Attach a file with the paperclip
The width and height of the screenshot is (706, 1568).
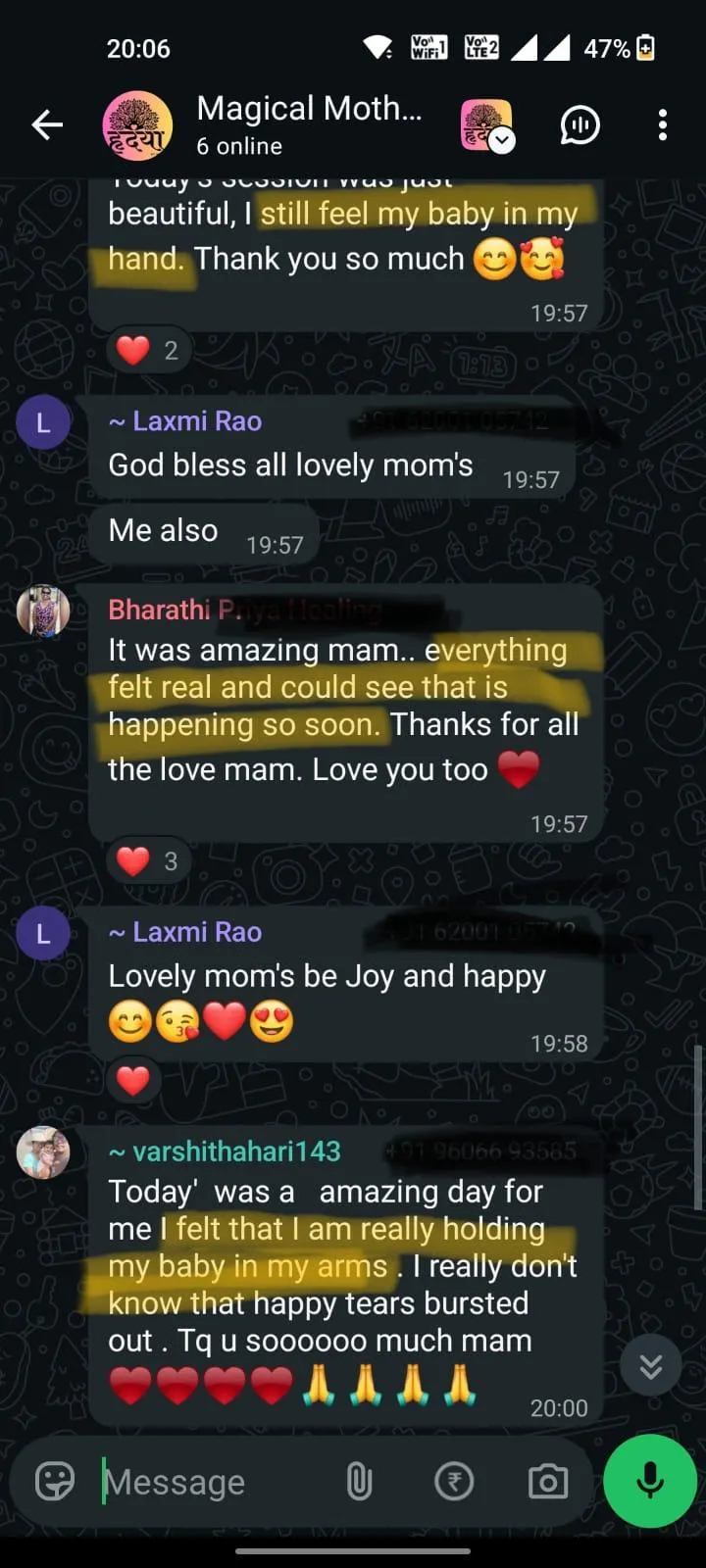pyautogui.click(x=359, y=1482)
